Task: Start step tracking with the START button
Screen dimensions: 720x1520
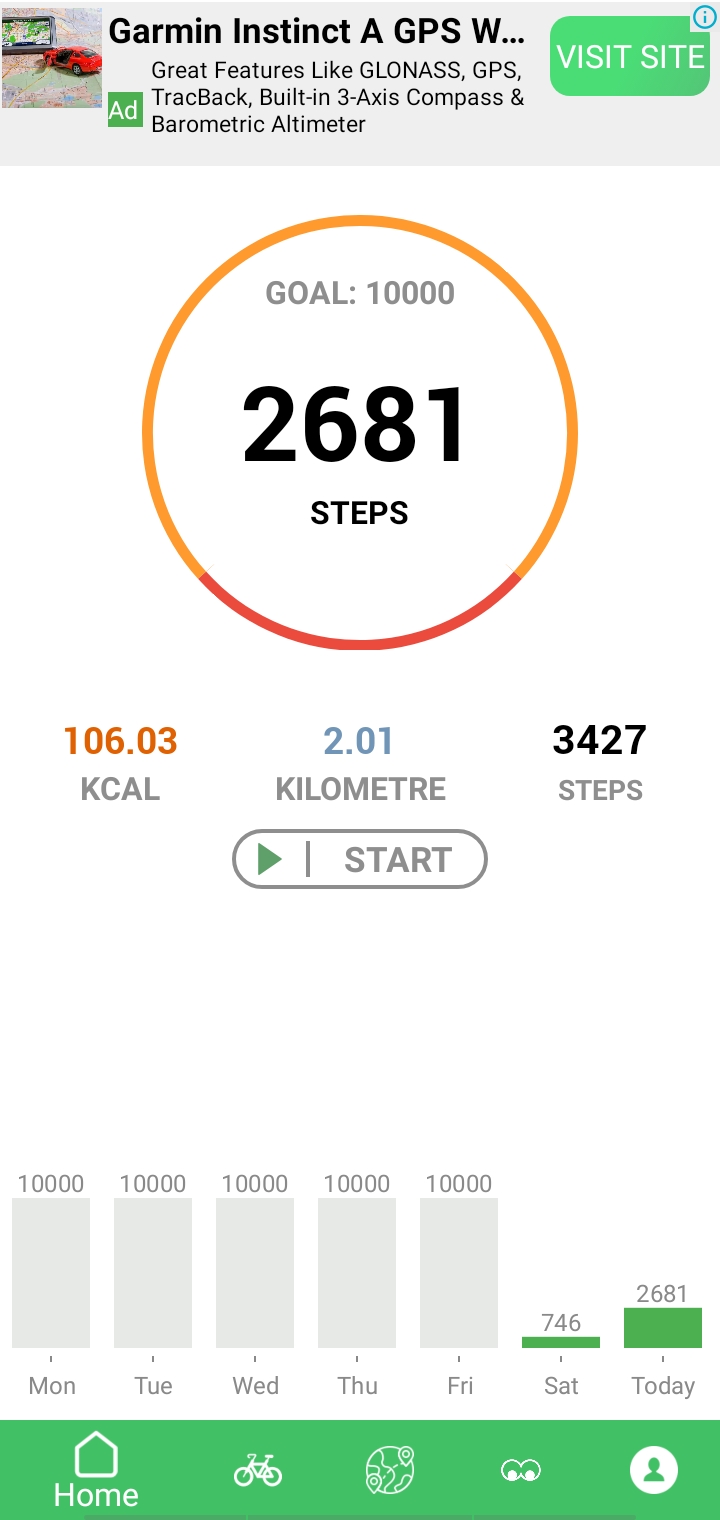Action: 360,859
